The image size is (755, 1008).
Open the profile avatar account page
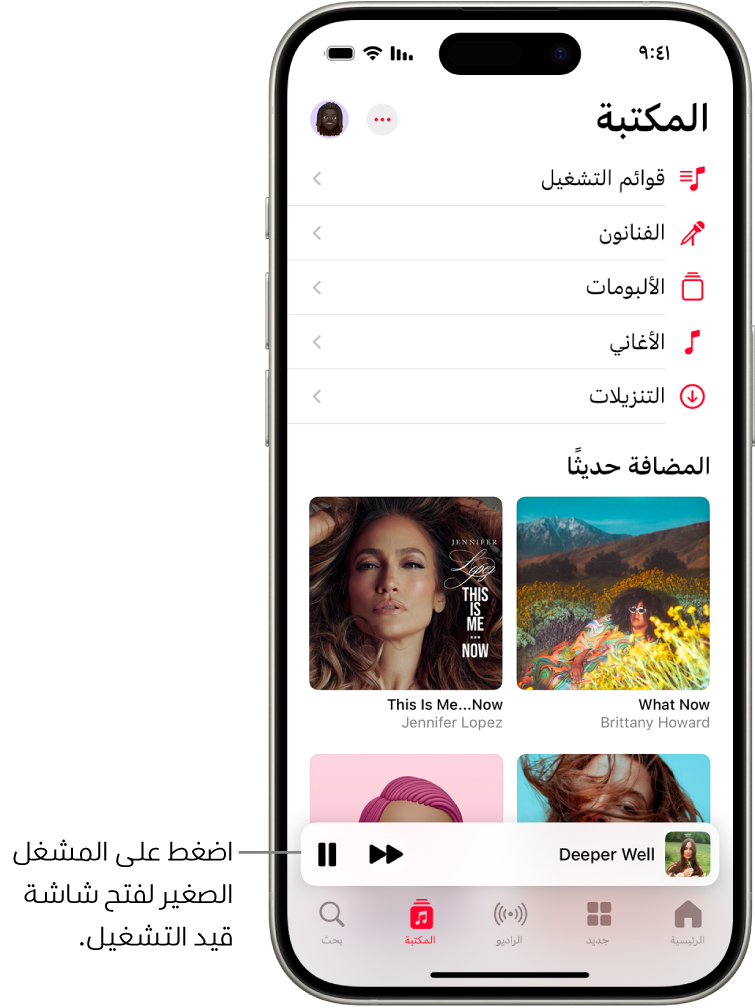329,119
